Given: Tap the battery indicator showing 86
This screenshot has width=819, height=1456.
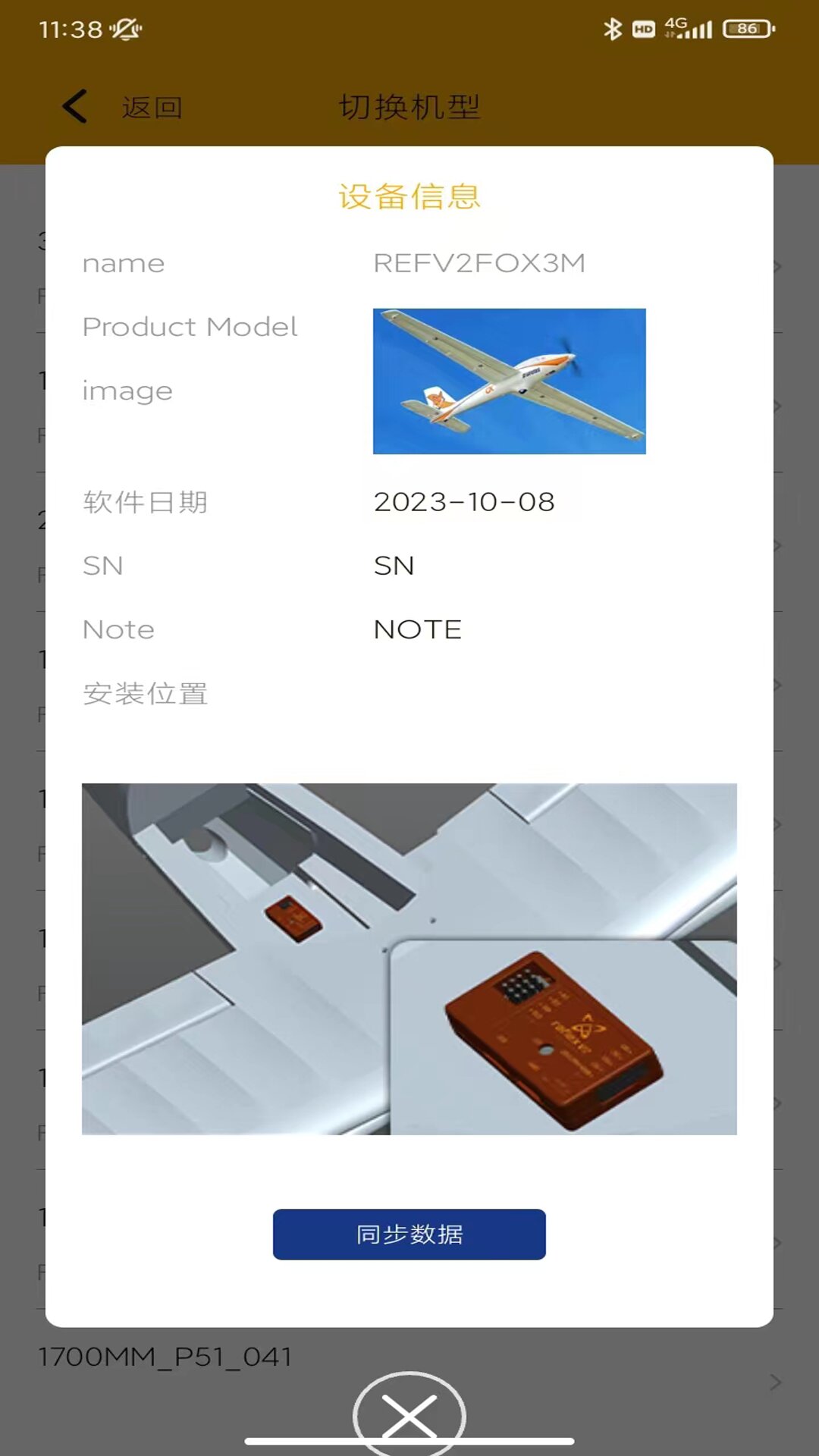Looking at the screenshot, I should [x=747, y=29].
